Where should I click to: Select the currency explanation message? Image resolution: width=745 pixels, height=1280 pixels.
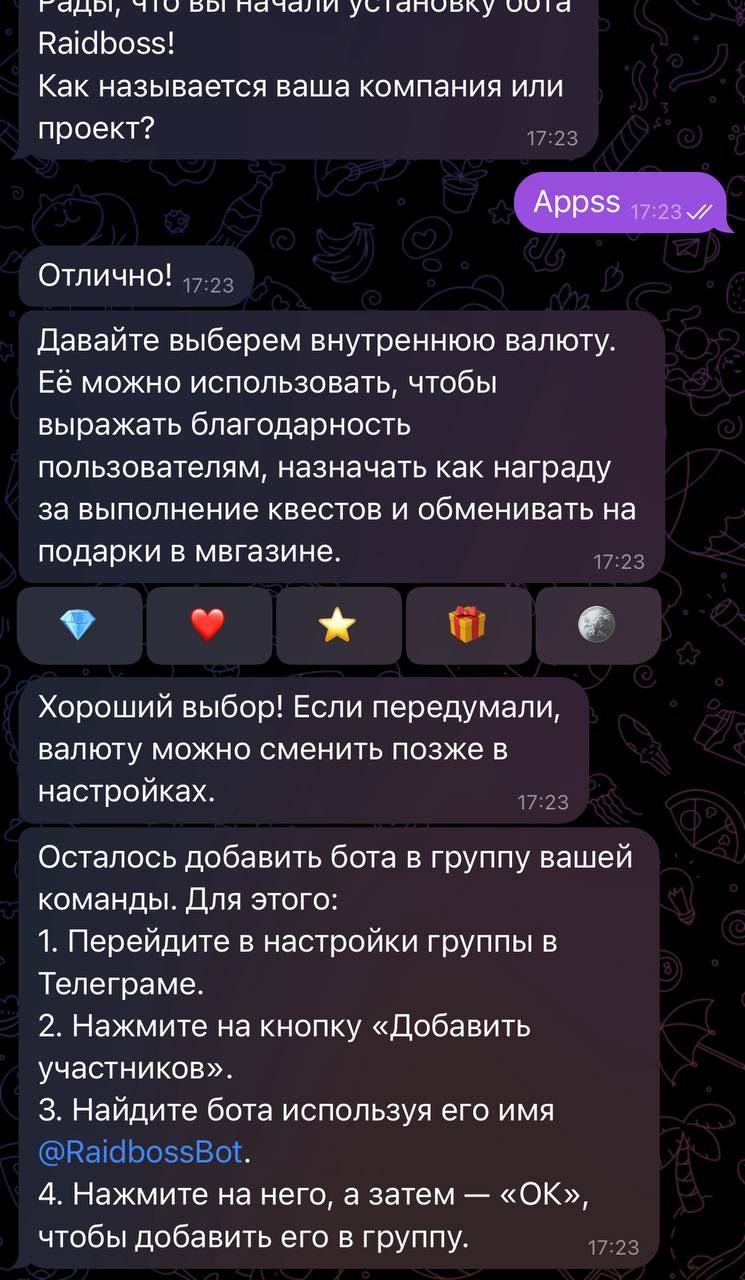tap(340, 445)
